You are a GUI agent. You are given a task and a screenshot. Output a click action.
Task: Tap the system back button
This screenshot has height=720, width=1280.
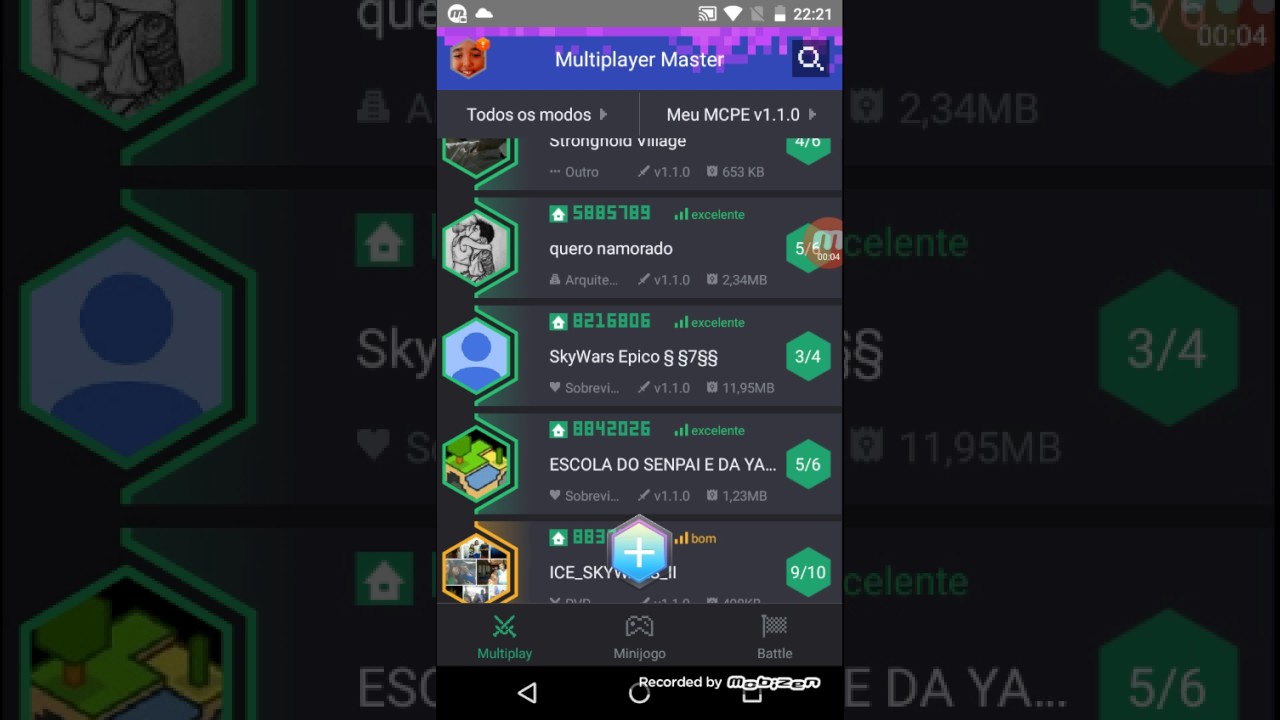(x=527, y=692)
